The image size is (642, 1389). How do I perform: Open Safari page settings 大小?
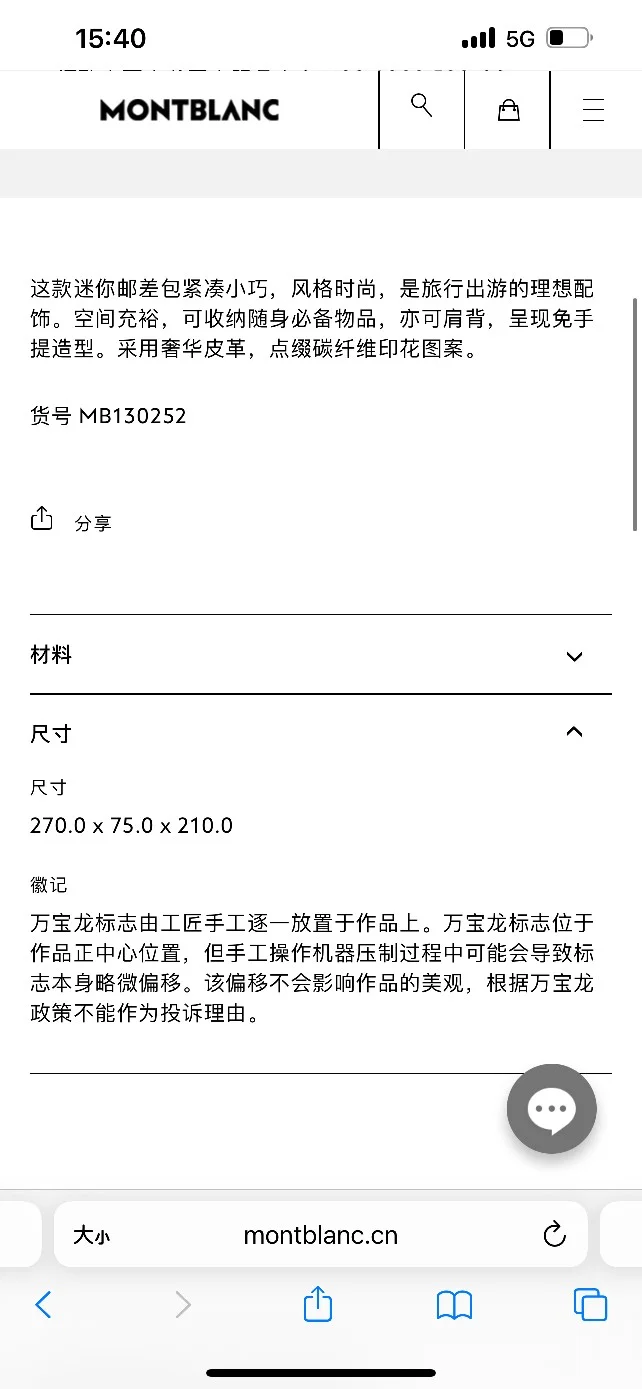tap(91, 1235)
